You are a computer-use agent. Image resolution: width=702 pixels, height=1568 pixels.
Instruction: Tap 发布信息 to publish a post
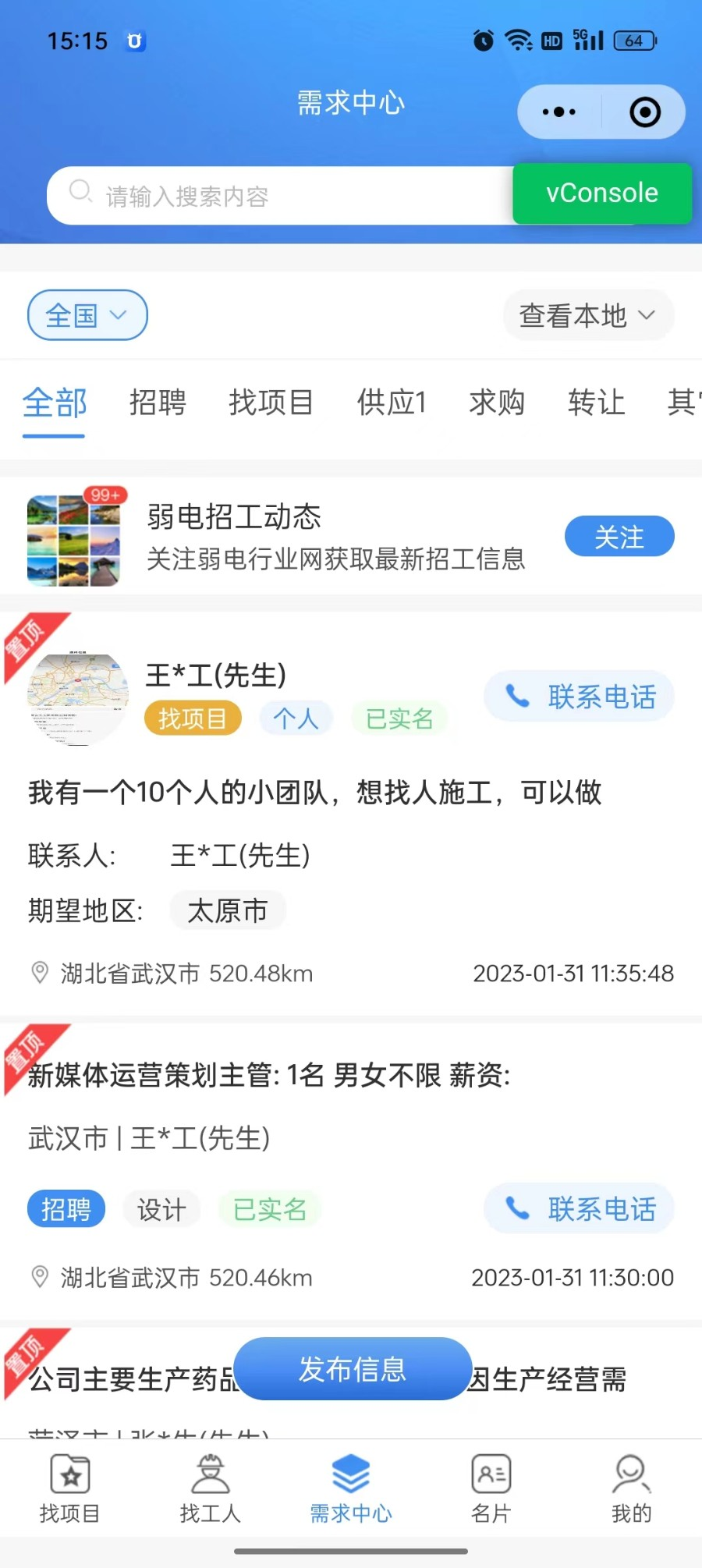(353, 1369)
